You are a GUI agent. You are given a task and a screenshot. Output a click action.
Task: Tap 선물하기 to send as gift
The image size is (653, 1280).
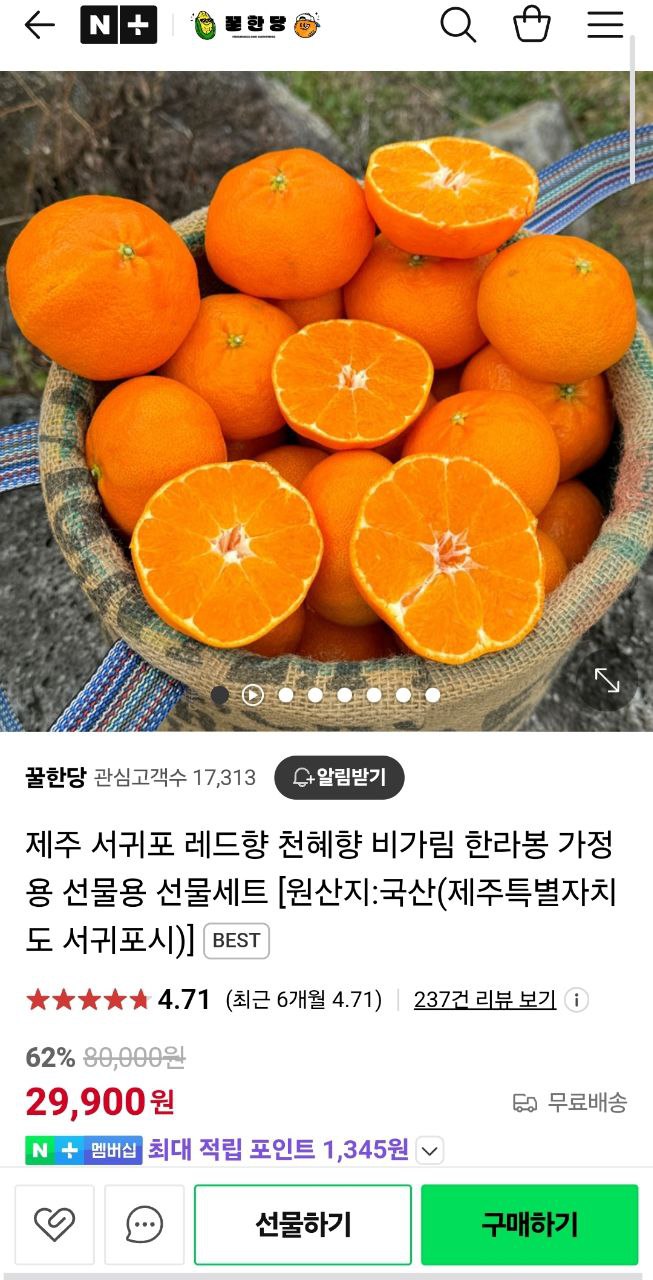coord(302,1224)
